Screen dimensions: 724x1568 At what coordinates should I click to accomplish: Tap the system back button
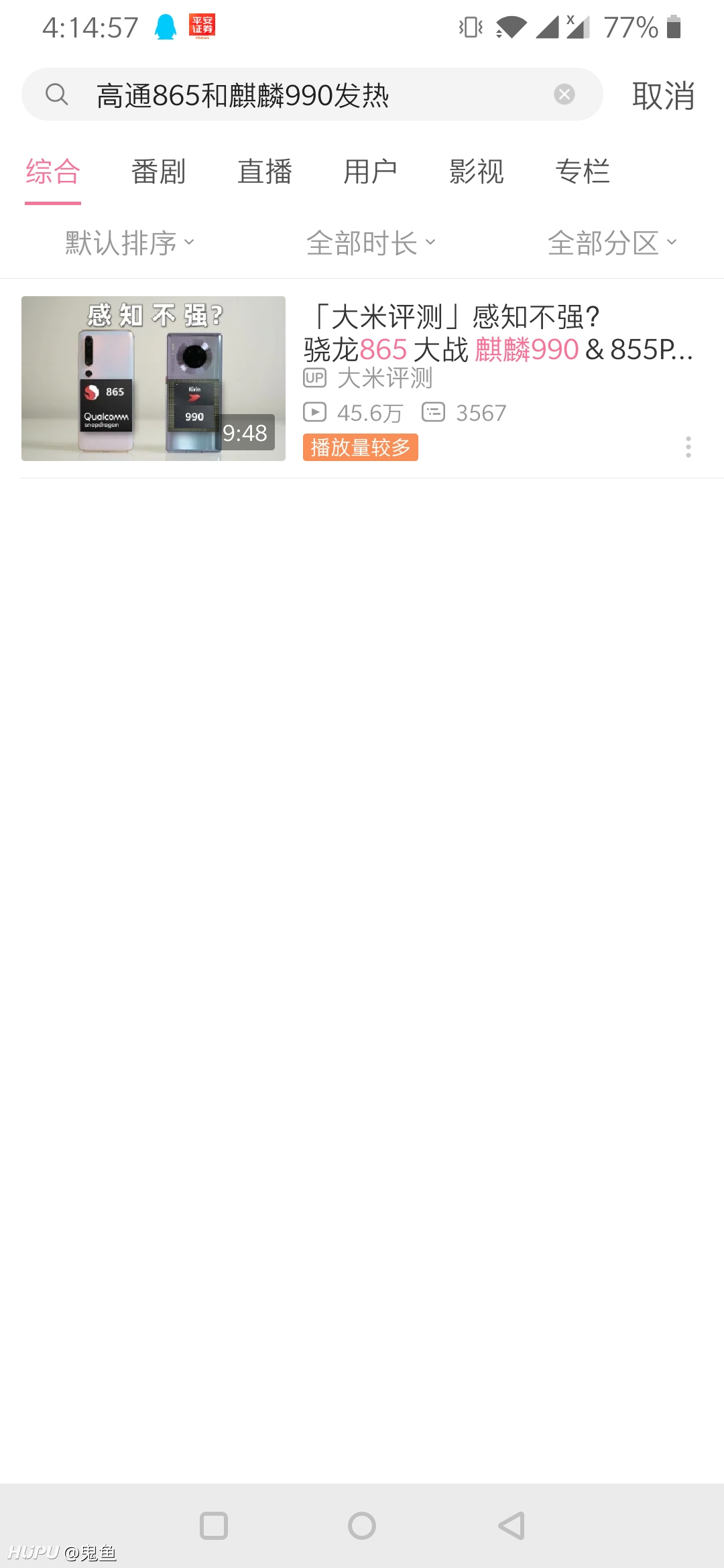coord(511,1526)
